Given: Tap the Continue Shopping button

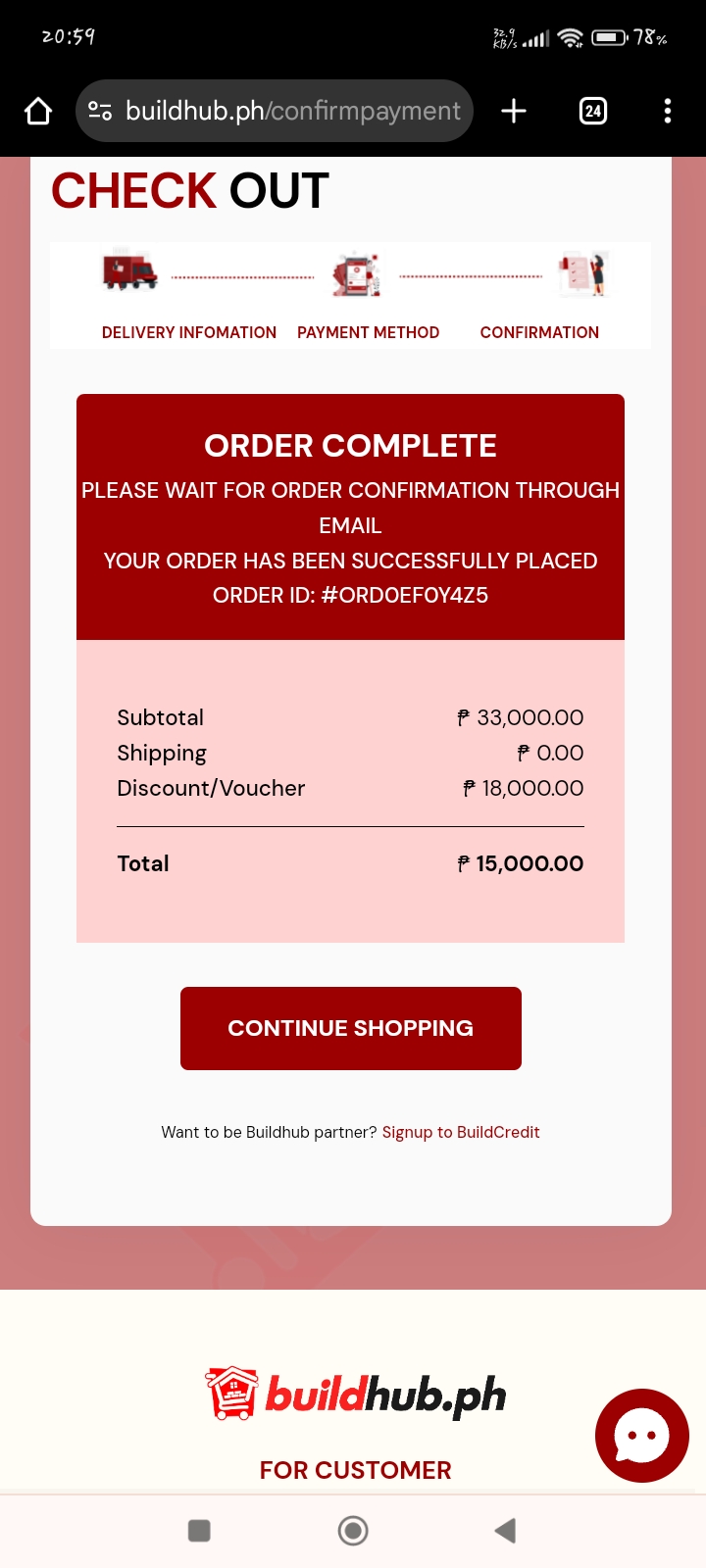Looking at the screenshot, I should pos(350,1028).
